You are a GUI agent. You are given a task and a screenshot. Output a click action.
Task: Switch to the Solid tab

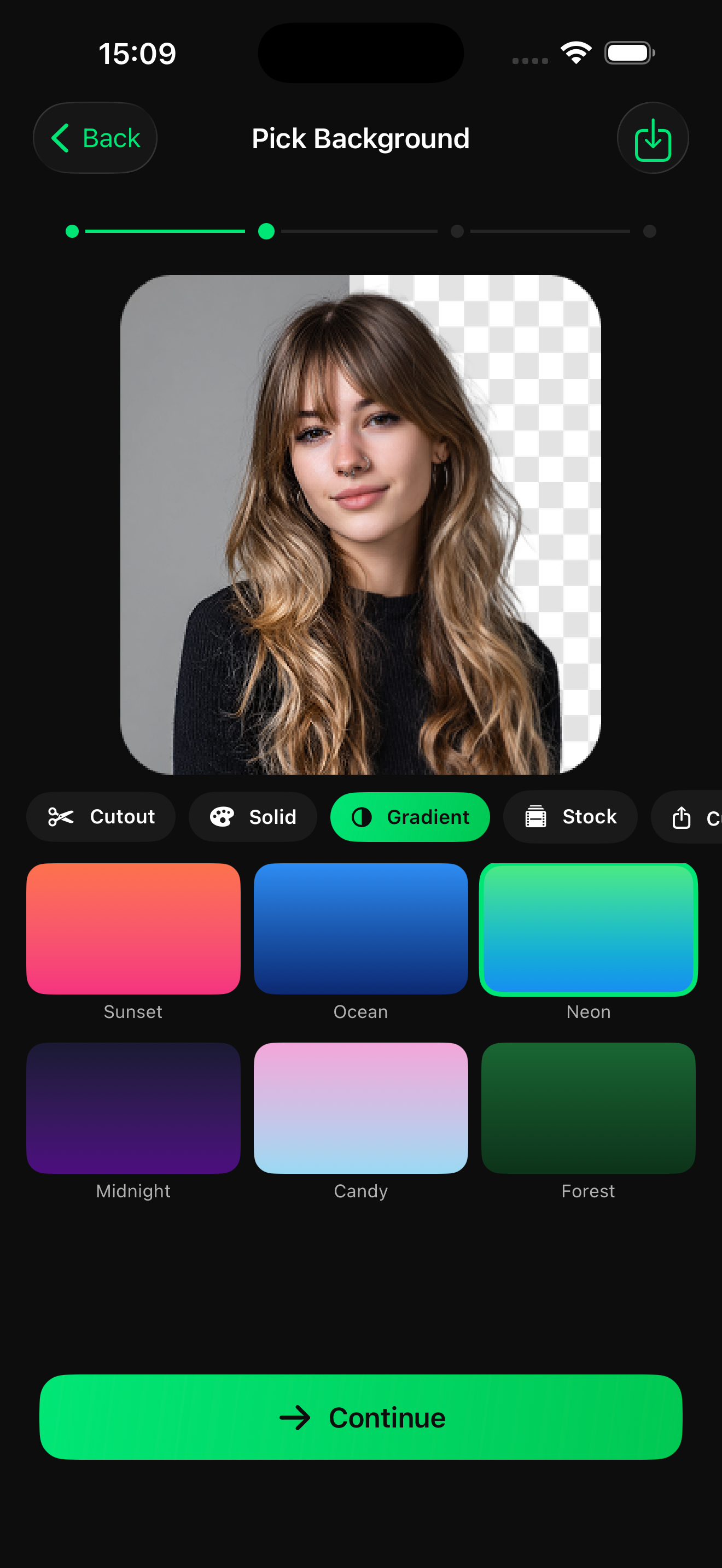click(x=253, y=817)
